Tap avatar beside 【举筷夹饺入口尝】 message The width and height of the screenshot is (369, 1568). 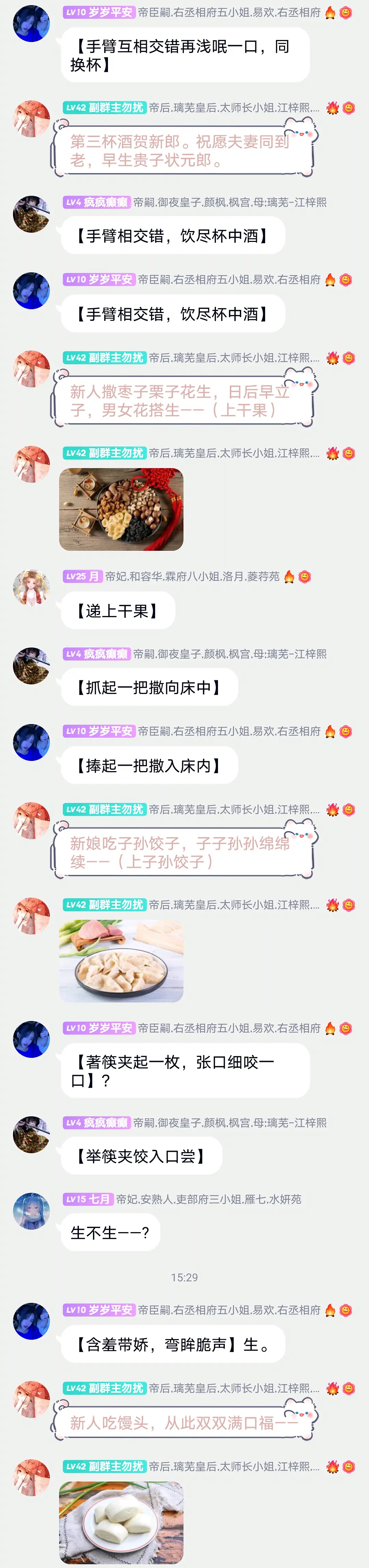pyautogui.click(x=32, y=1134)
